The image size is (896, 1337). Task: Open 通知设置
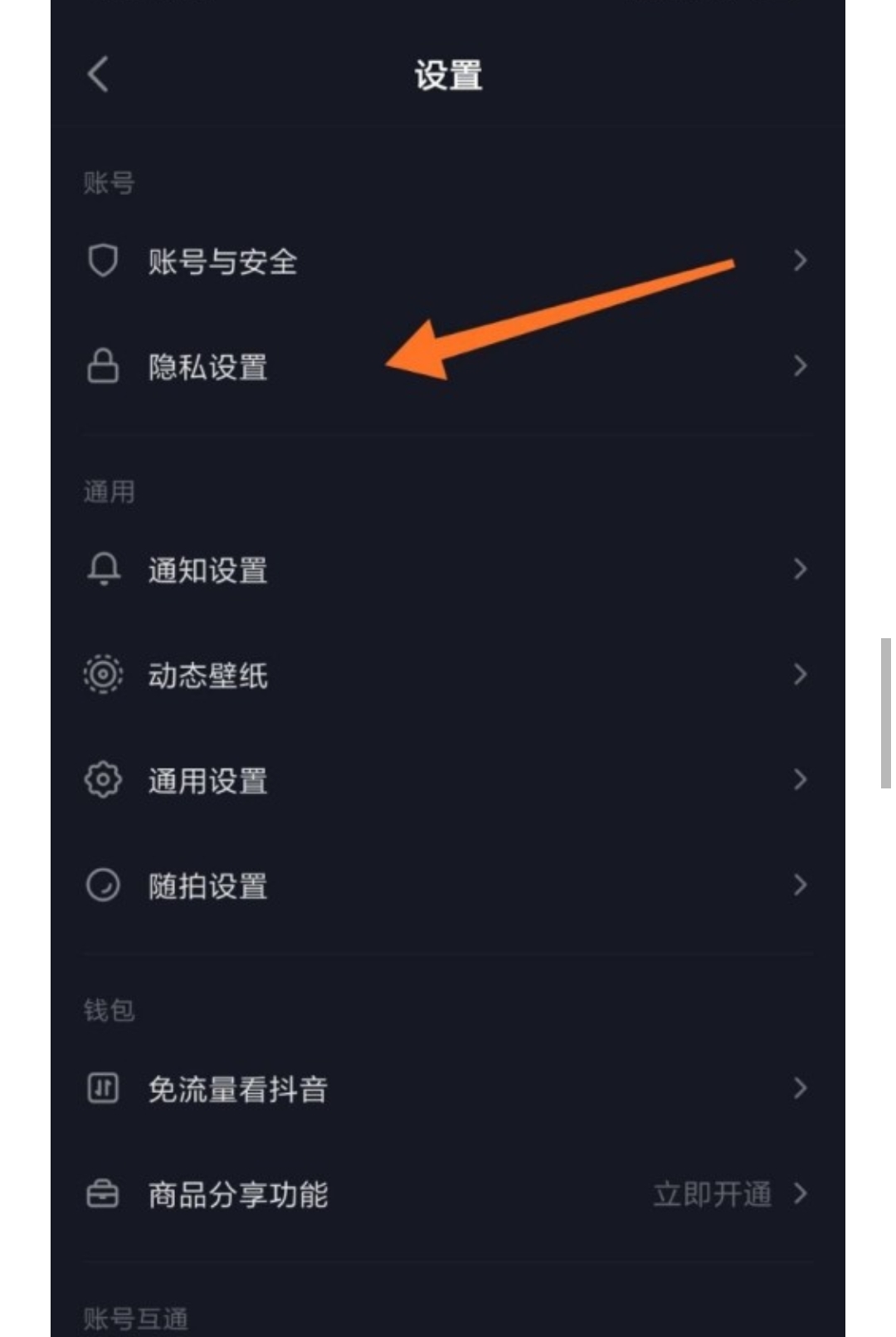click(x=207, y=570)
